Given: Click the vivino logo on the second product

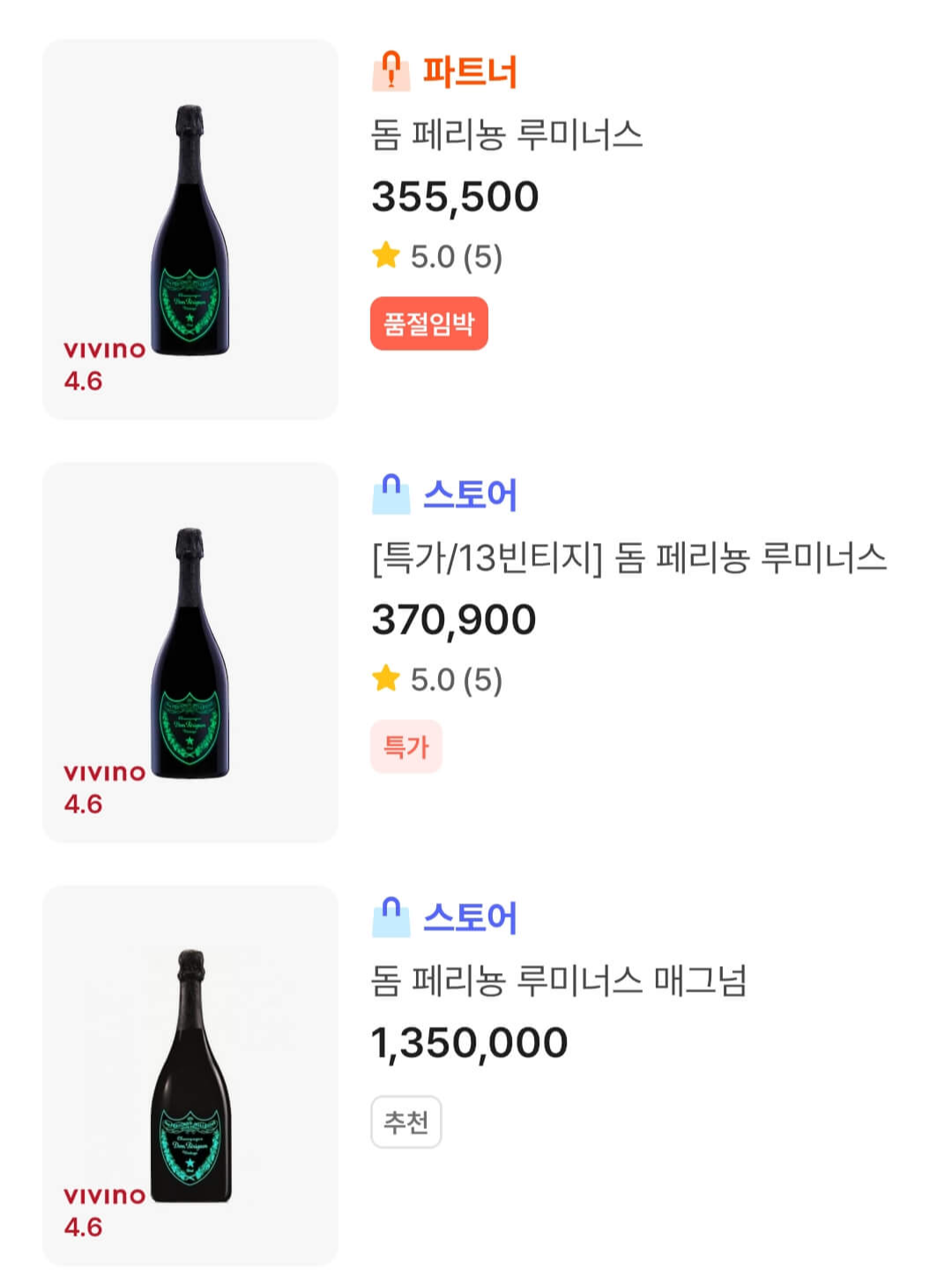Looking at the screenshot, I should pyautogui.click(x=102, y=775).
